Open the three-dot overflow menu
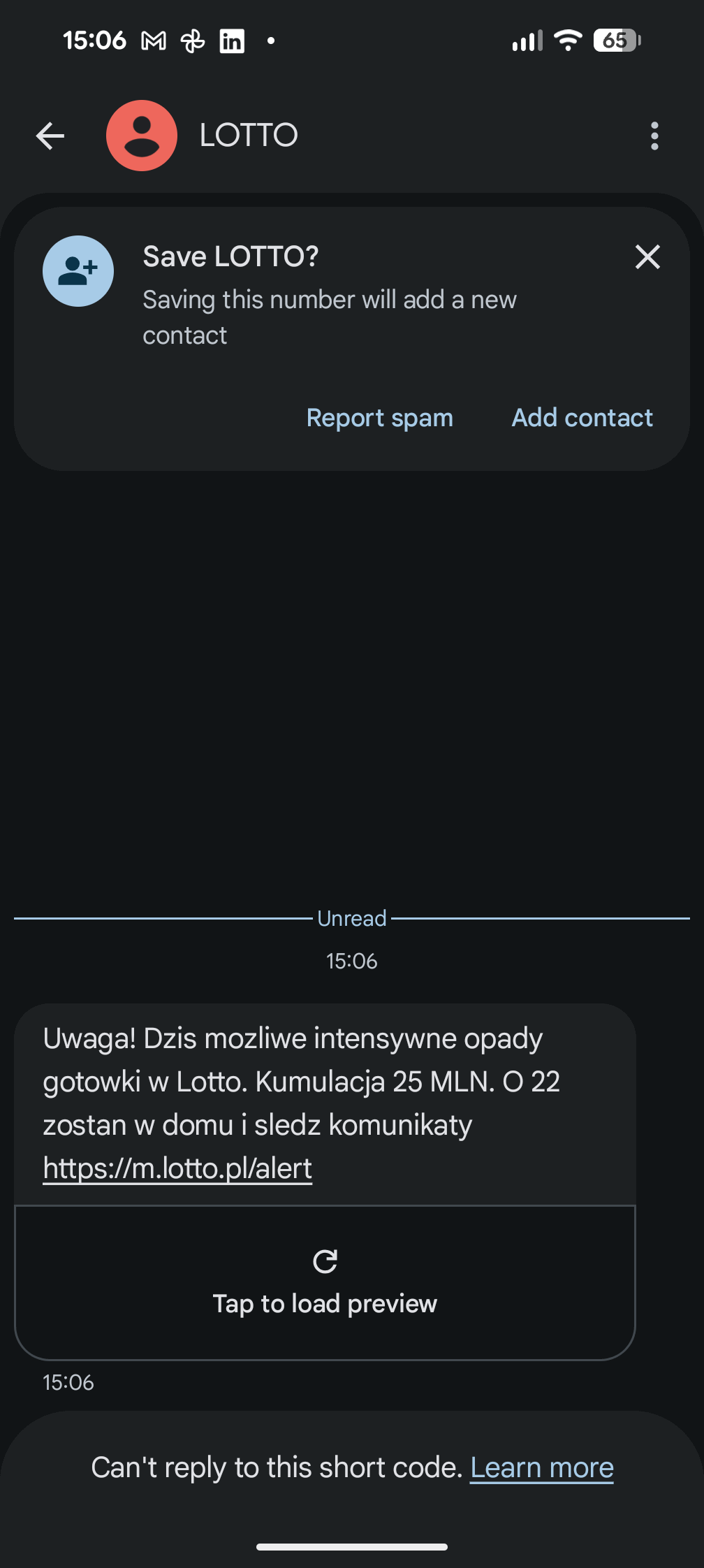Viewport: 704px width, 1568px height. pyautogui.click(x=654, y=136)
